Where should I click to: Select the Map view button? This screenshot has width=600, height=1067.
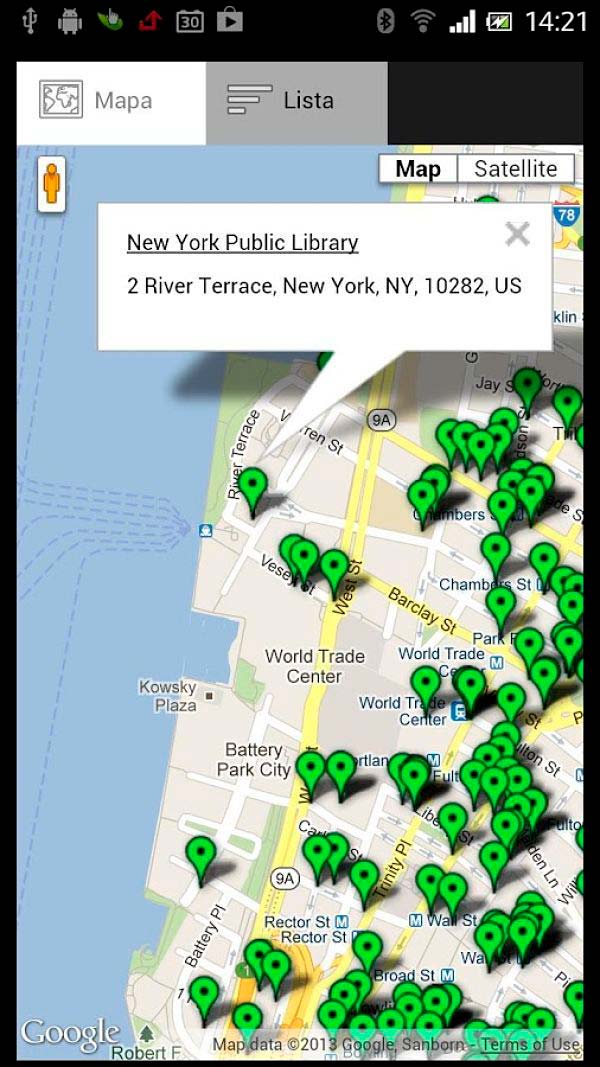[x=417, y=169]
